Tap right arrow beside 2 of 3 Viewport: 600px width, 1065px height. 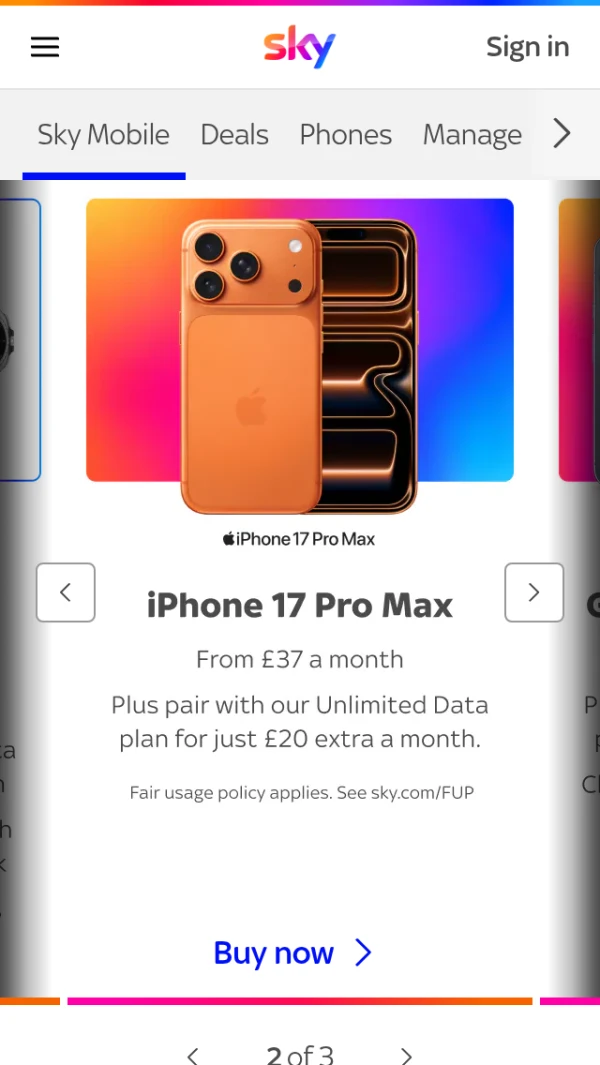(x=406, y=1054)
